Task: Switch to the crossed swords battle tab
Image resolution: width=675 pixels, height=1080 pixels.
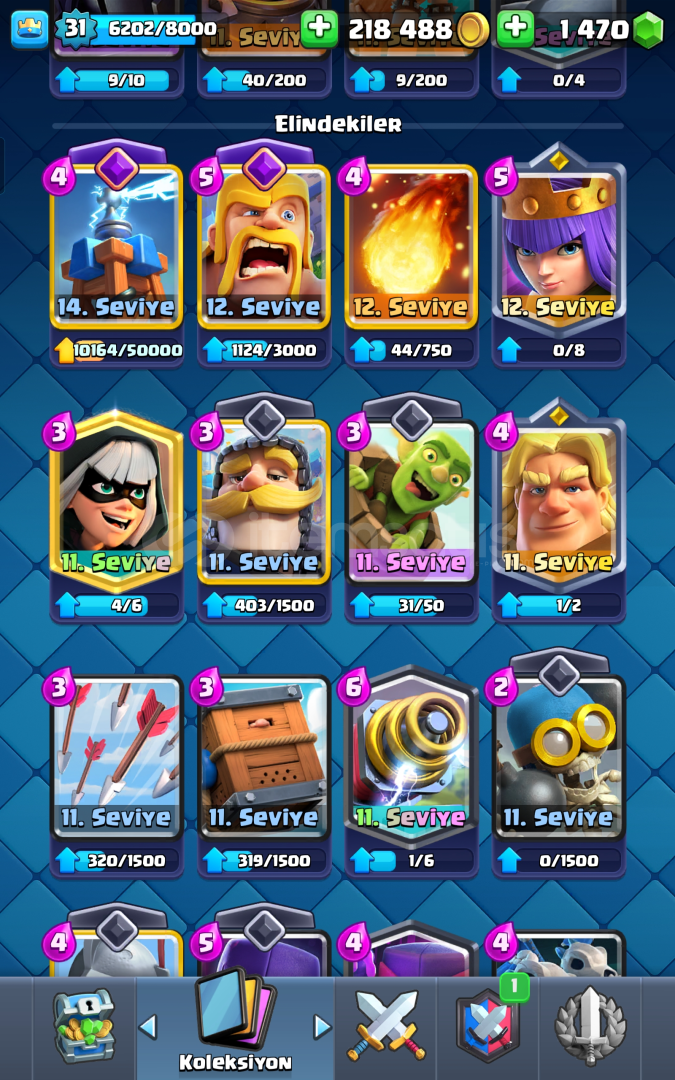Action: pyautogui.click(x=386, y=1026)
